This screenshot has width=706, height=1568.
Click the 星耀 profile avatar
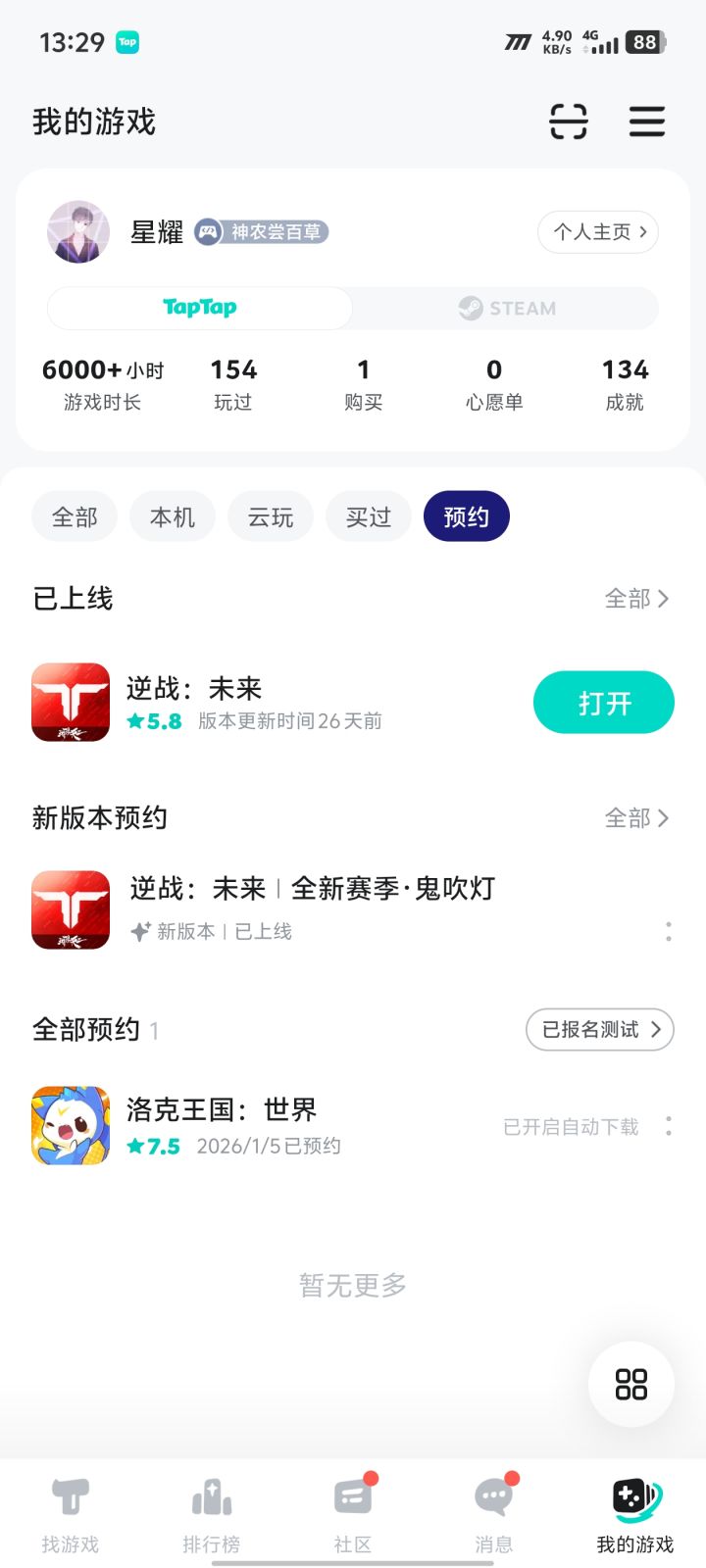78,232
